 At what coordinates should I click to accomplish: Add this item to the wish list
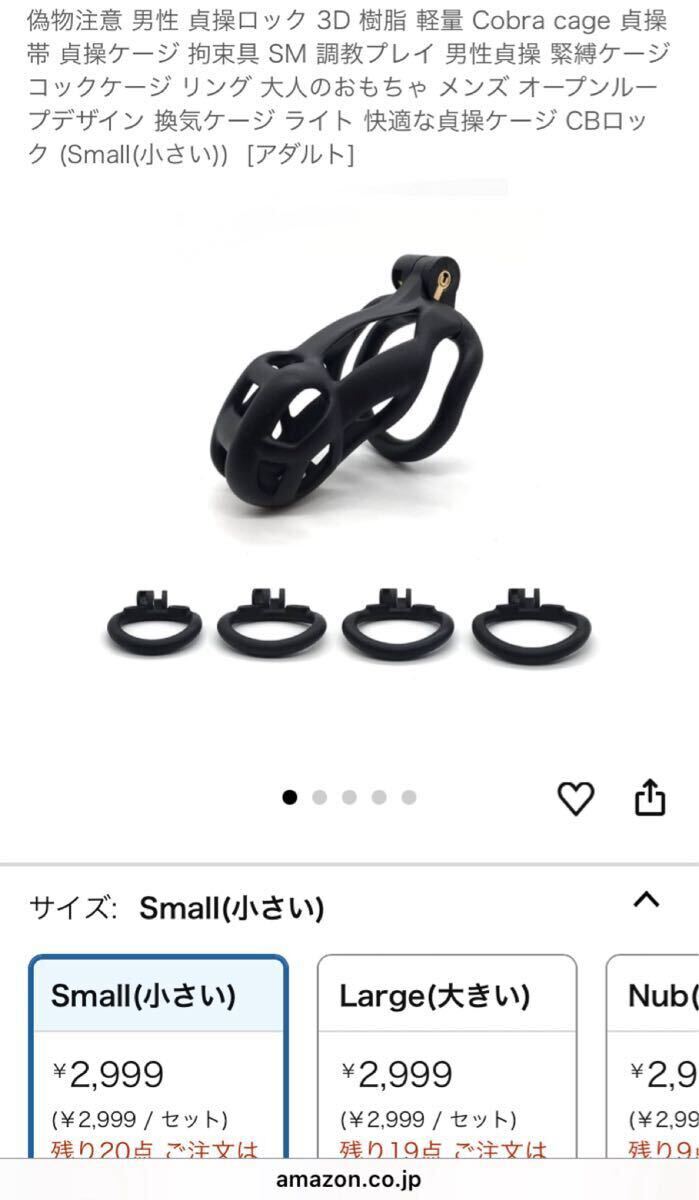click(575, 797)
